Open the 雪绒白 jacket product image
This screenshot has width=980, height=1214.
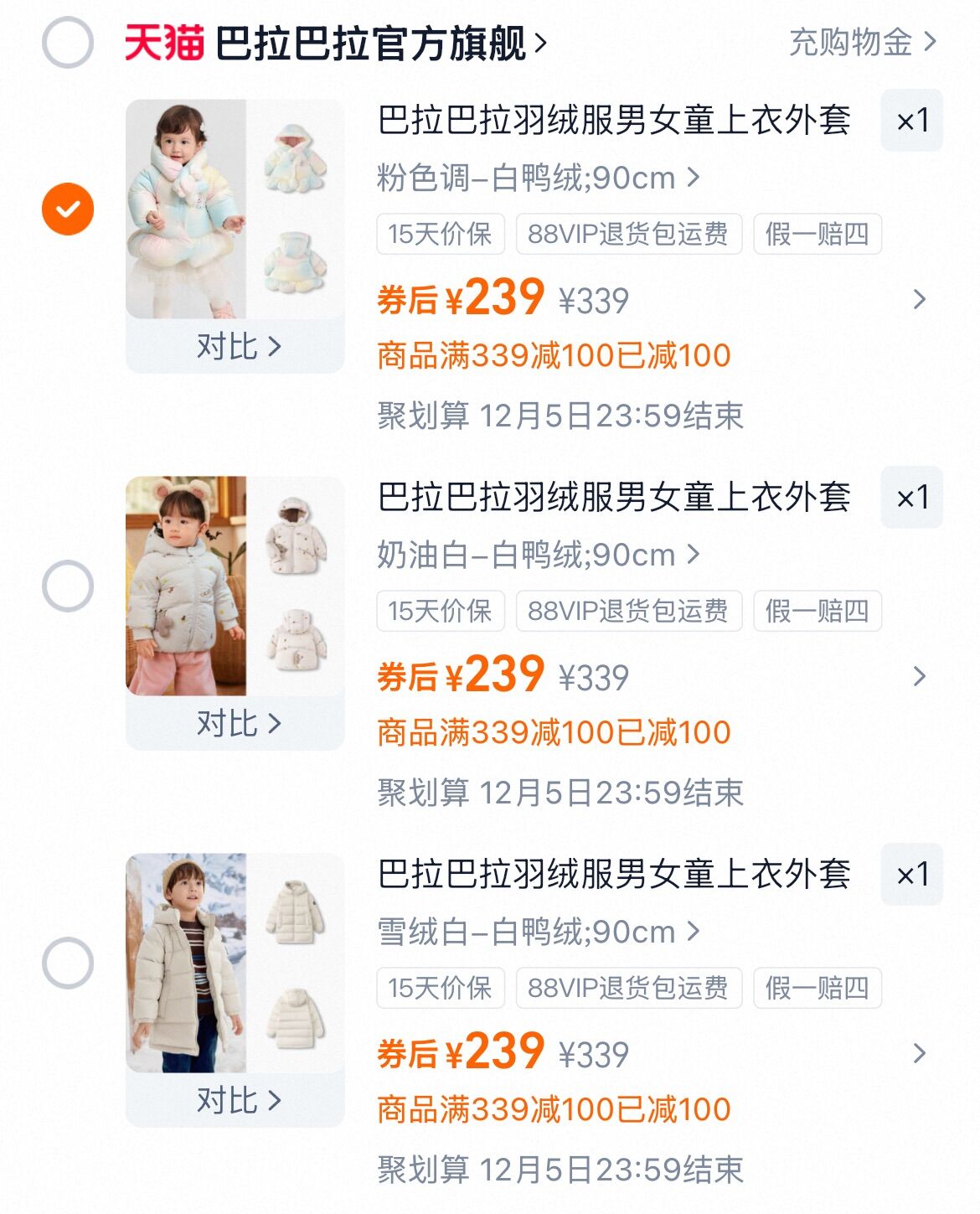click(235, 963)
